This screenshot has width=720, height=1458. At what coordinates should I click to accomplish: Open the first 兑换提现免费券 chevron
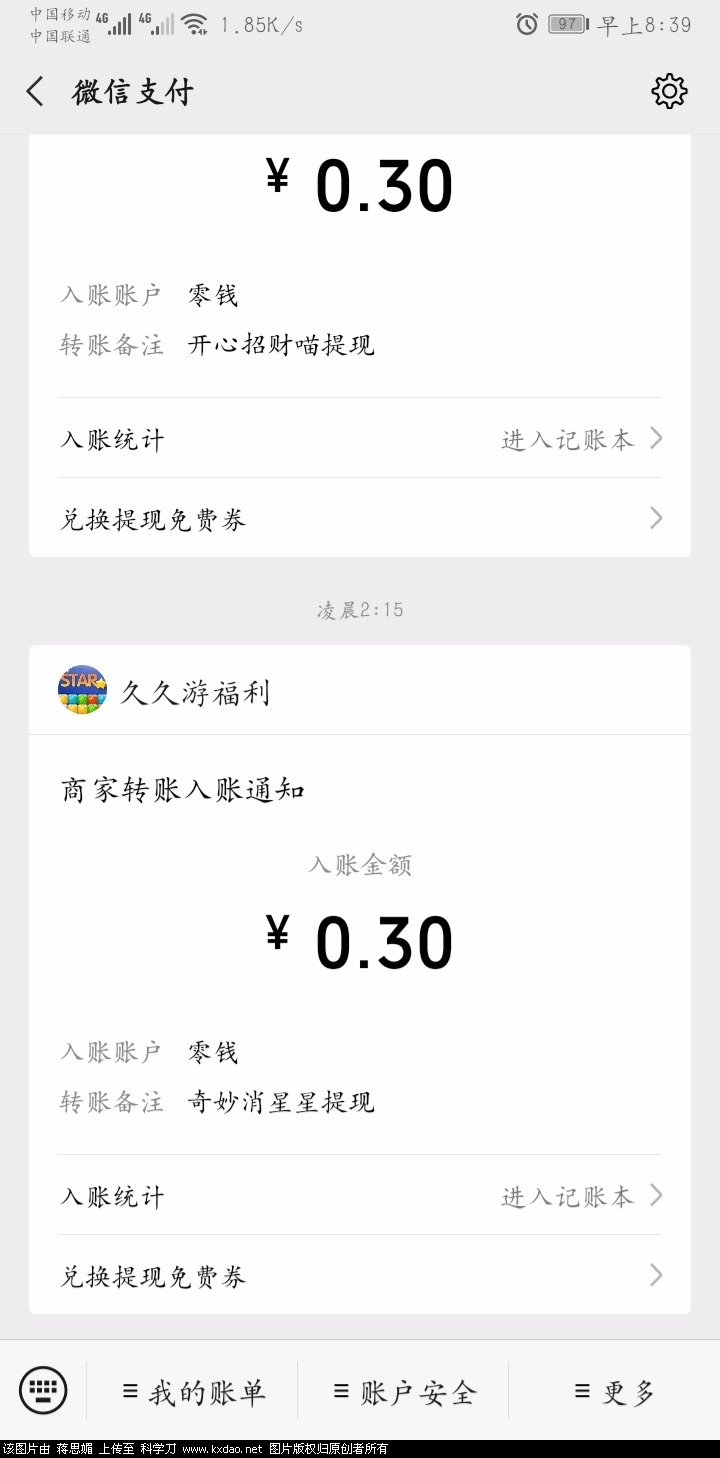[655, 518]
